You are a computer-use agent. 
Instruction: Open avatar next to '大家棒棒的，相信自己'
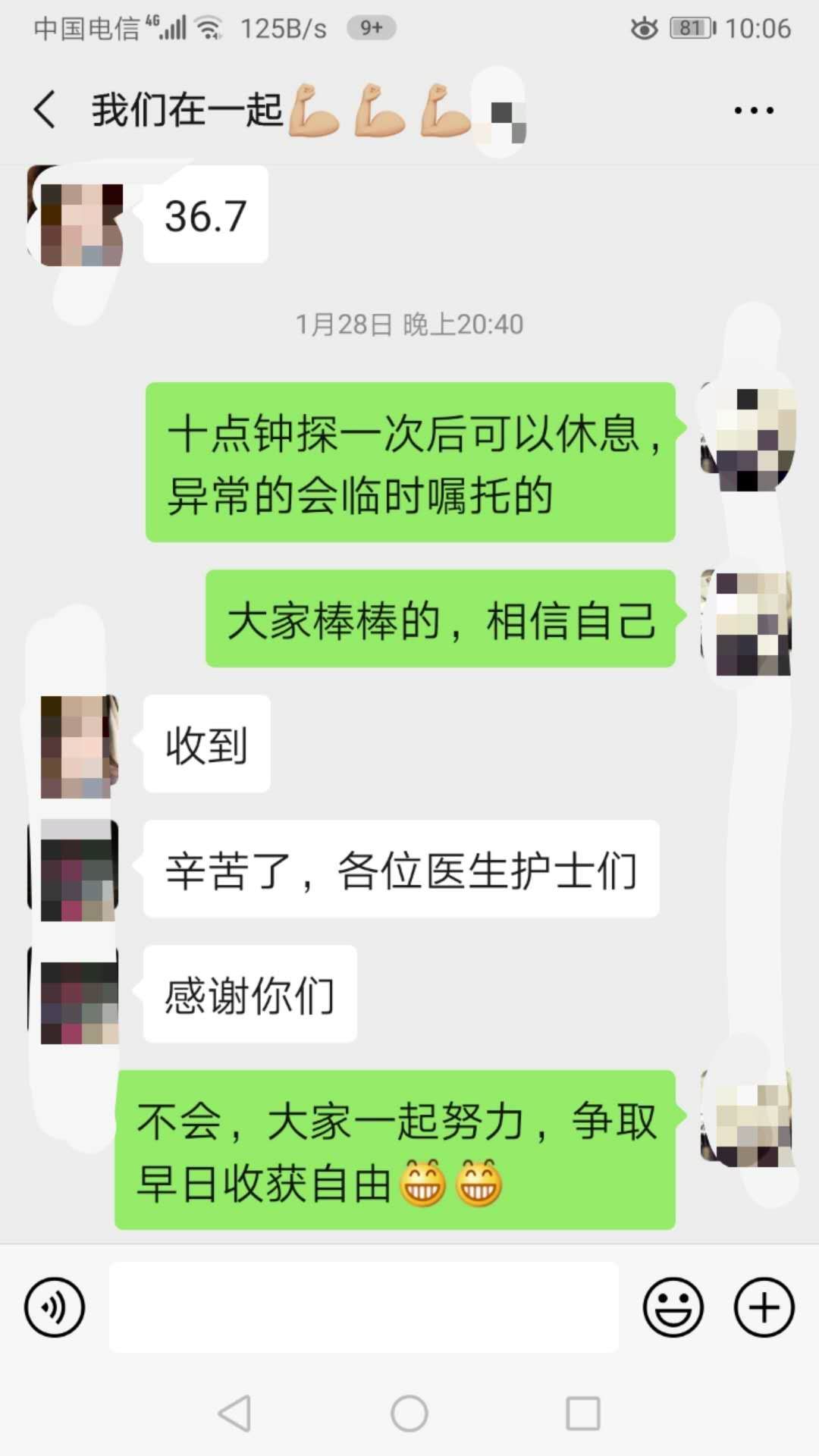pos(747,623)
